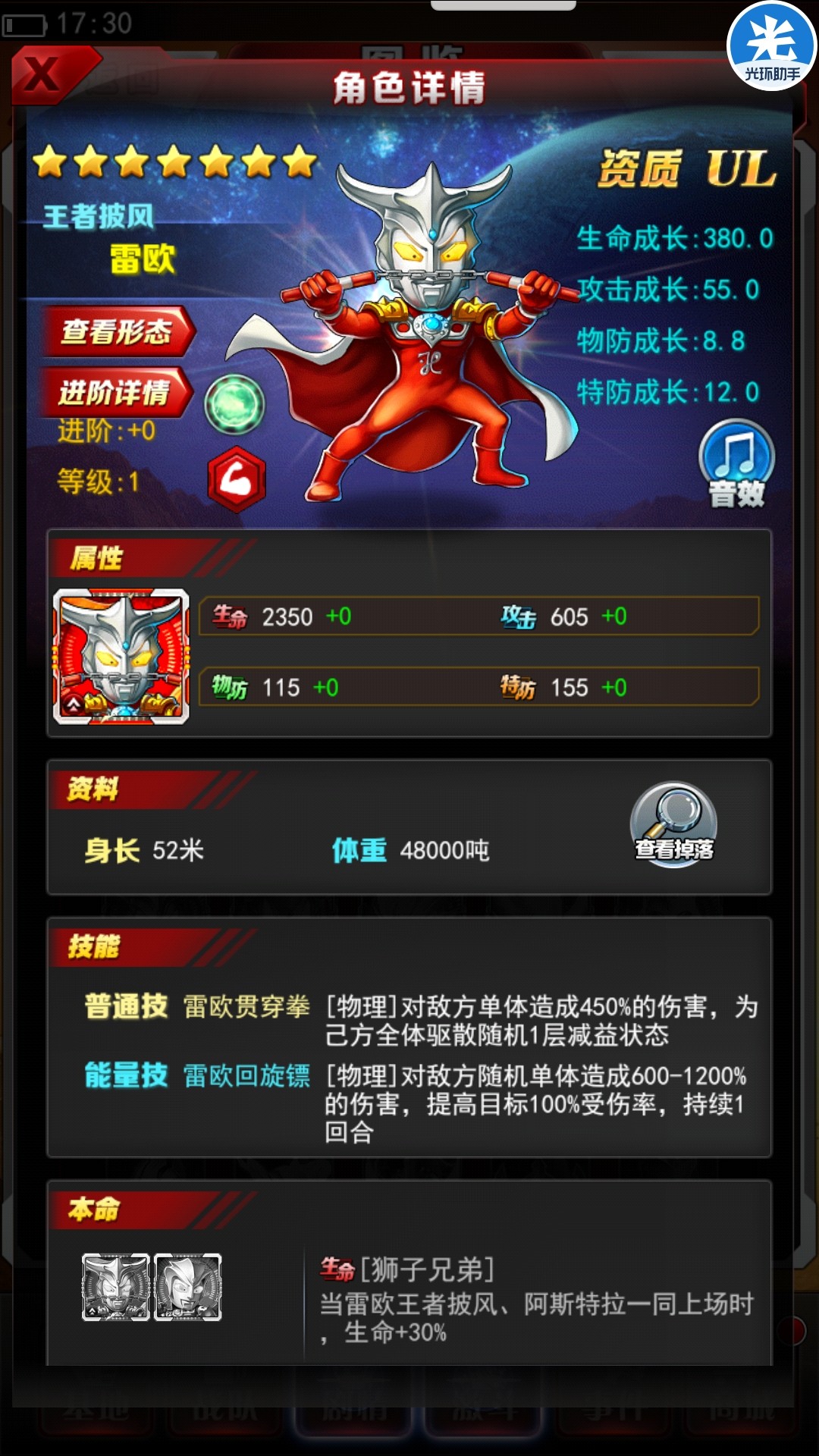Image resolution: width=819 pixels, height=1456 pixels.
Task: Tap the second bond character portrait
Action: pyautogui.click(x=188, y=1288)
